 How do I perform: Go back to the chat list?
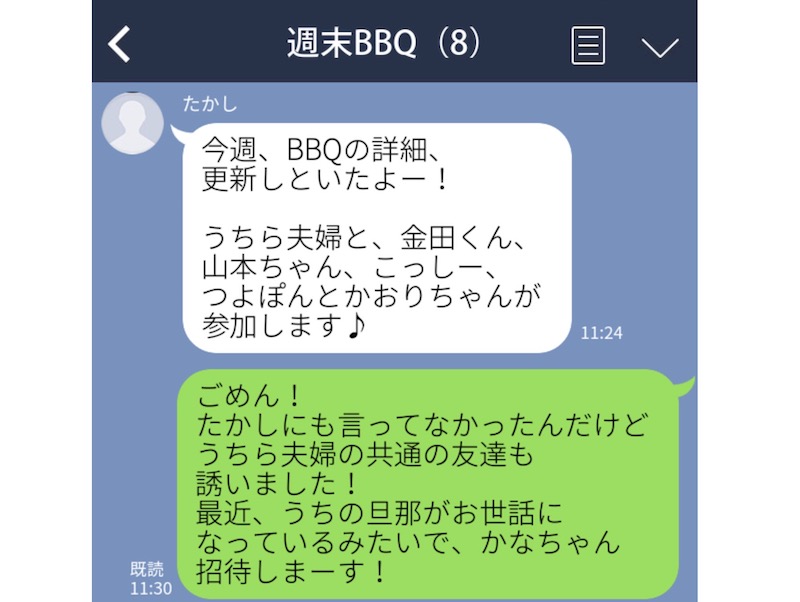pos(120,45)
